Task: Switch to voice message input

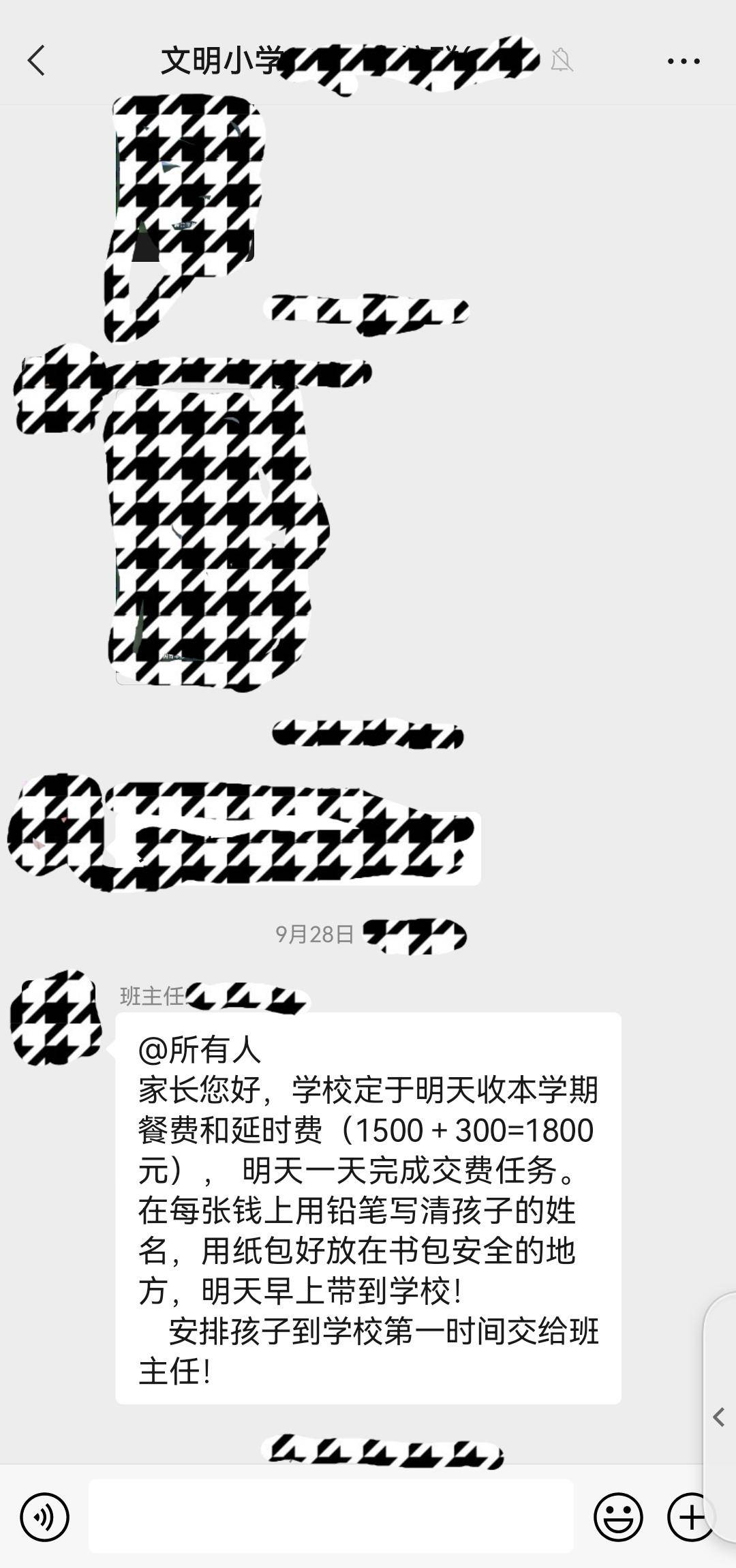Action: pyautogui.click(x=45, y=1517)
